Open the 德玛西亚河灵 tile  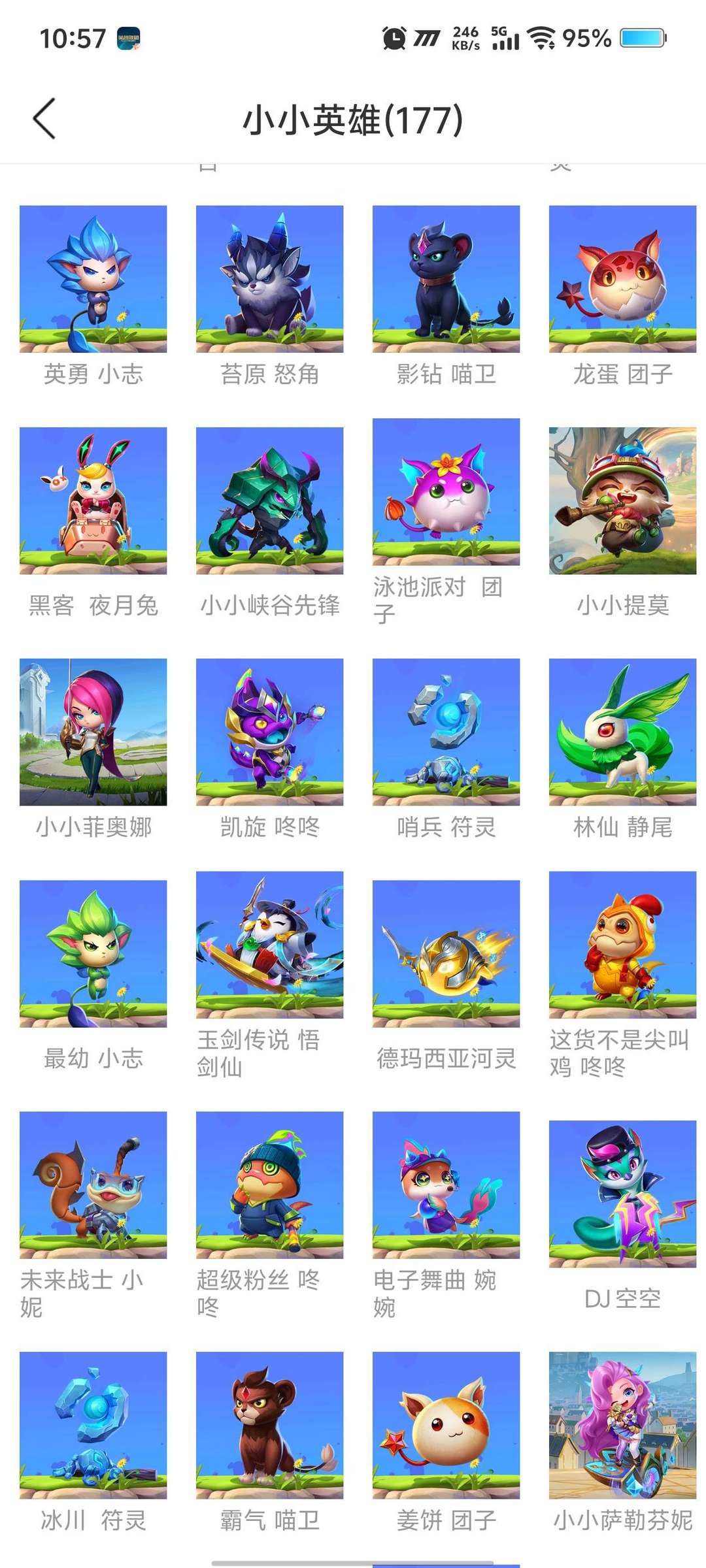coord(446,954)
